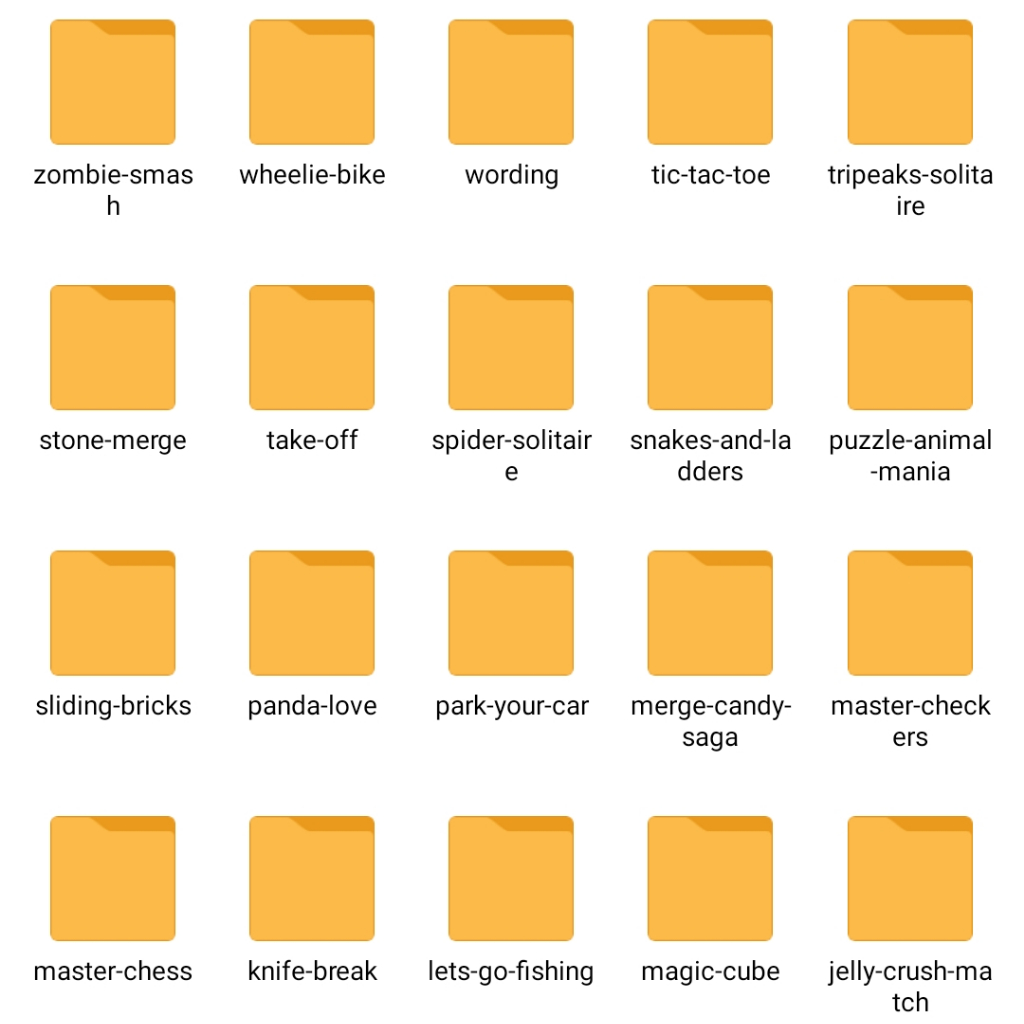The width and height of the screenshot is (1024, 1024).
Task: Open the spider-solitaire folder
Action: (x=511, y=348)
